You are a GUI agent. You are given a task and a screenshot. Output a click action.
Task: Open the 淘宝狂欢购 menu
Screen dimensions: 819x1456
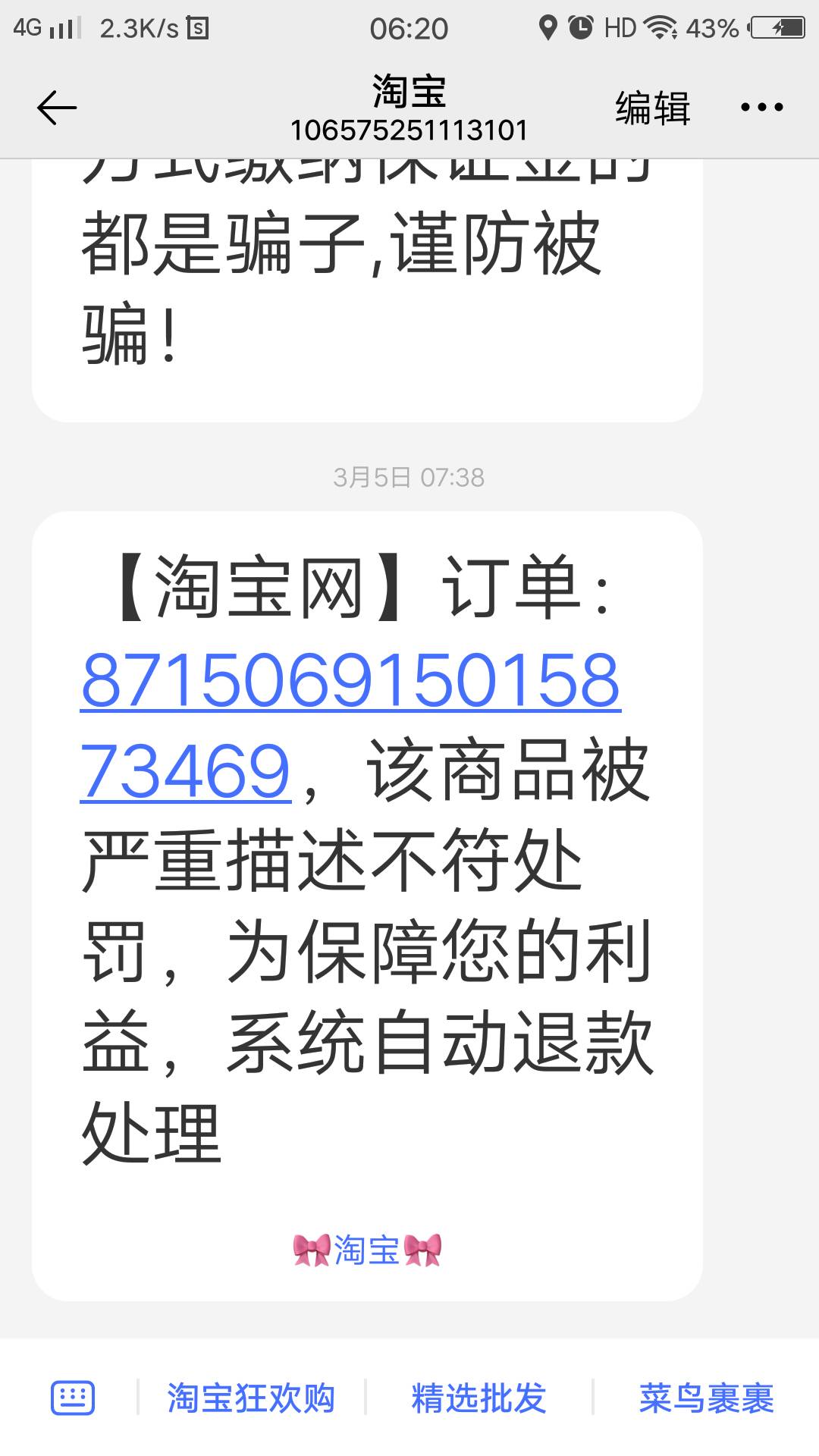click(251, 1398)
